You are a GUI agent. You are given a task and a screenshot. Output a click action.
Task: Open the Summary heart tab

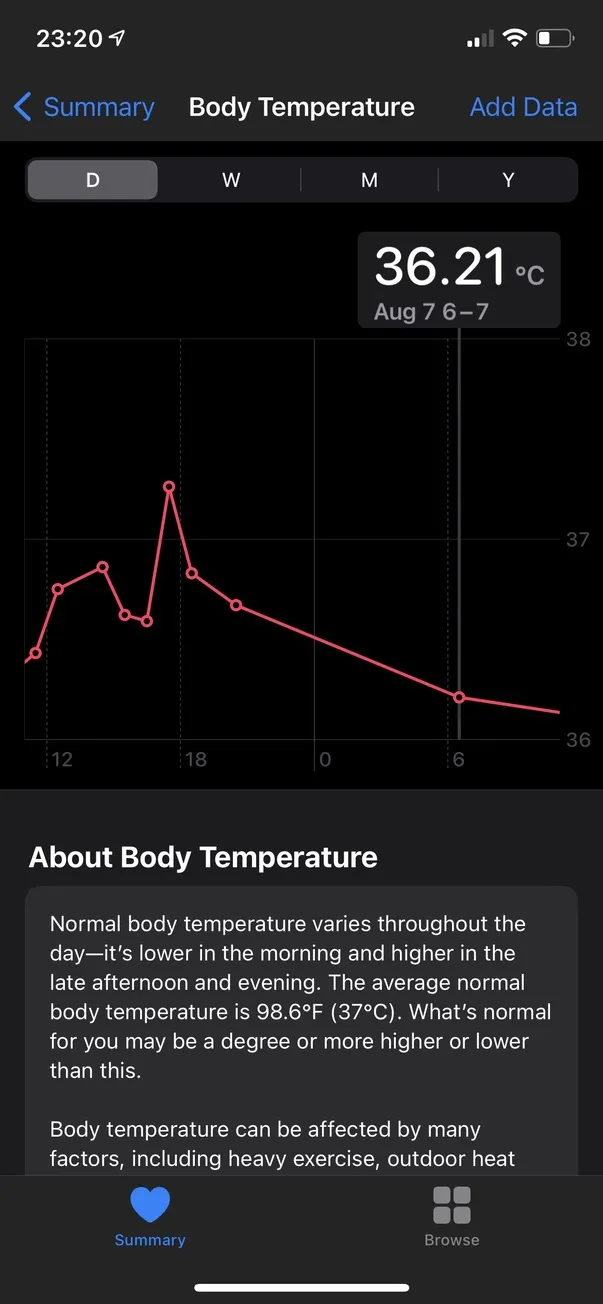pyautogui.click(x=150, y=1217)
